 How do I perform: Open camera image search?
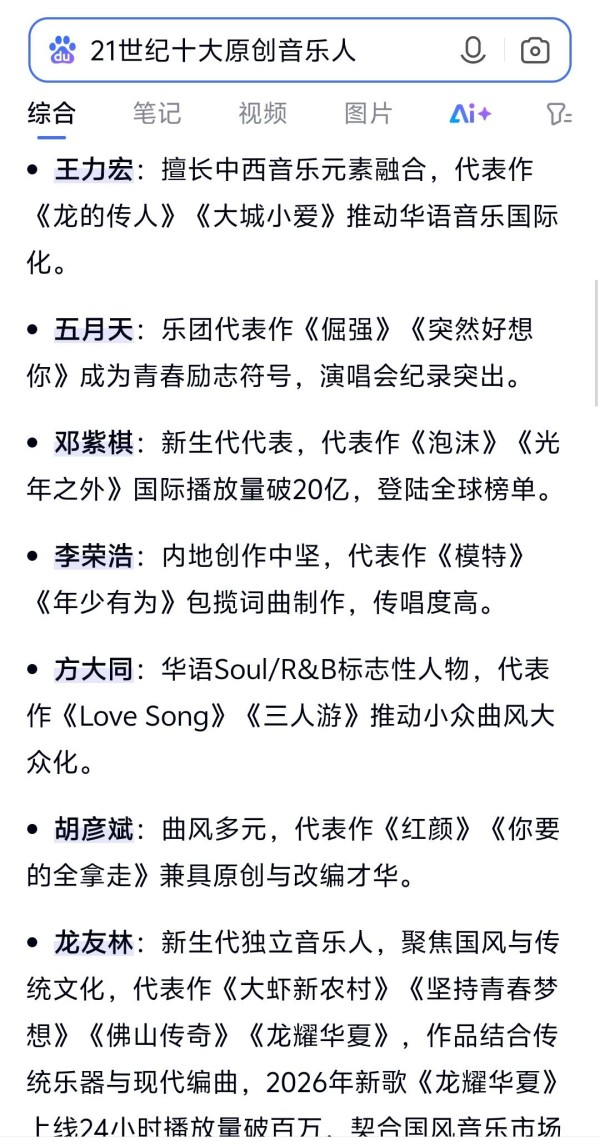coord(535,50)
